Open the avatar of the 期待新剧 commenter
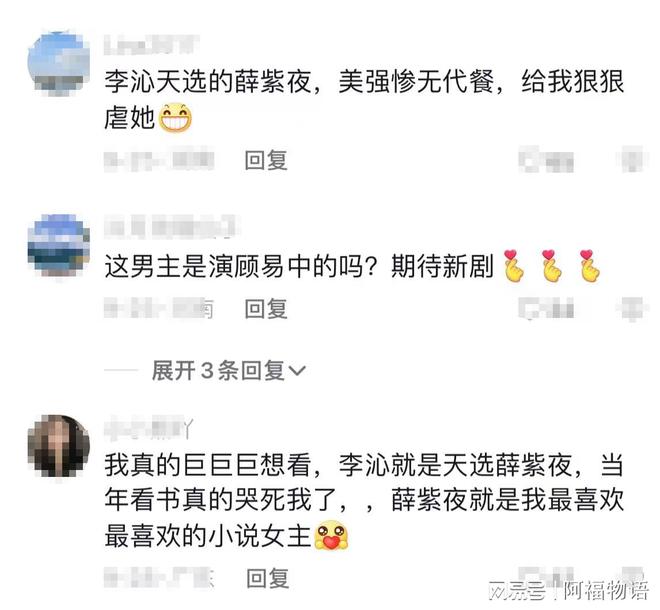 click(x=58, y=245)
